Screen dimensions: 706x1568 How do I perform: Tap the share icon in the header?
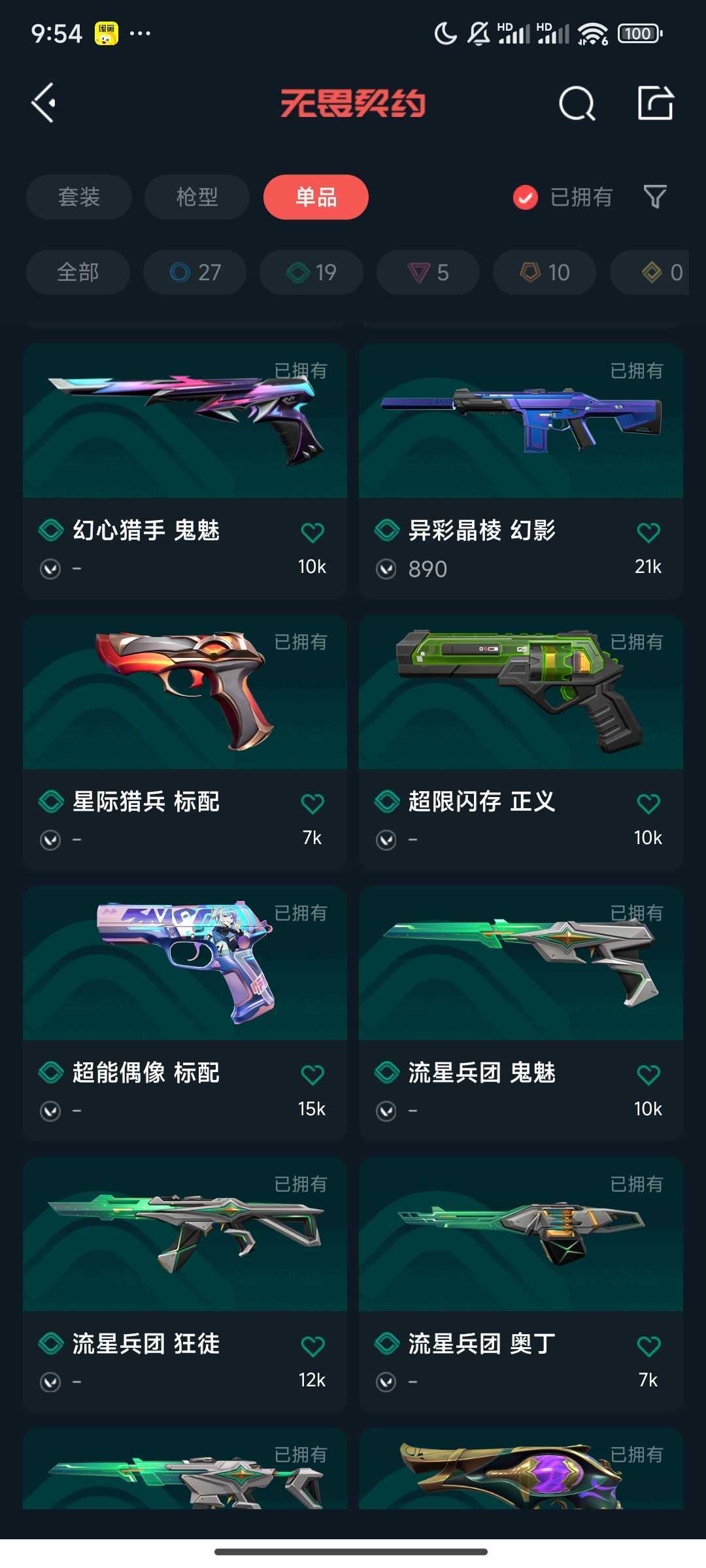pyautogui.click(x=656, y=103)
